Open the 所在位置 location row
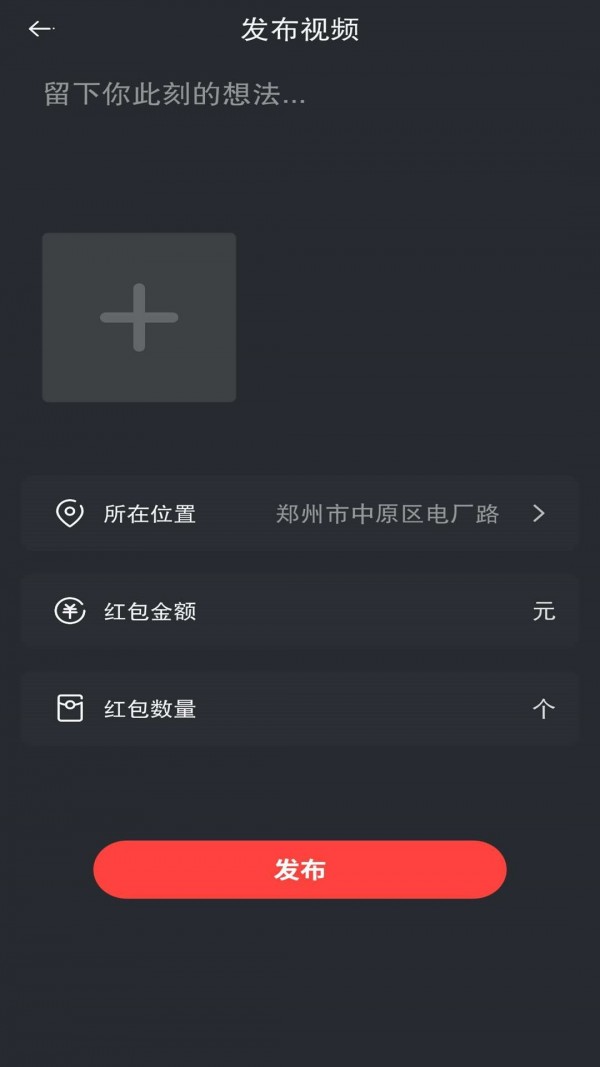Viewport: 600px width, 1067px height. 300,514
